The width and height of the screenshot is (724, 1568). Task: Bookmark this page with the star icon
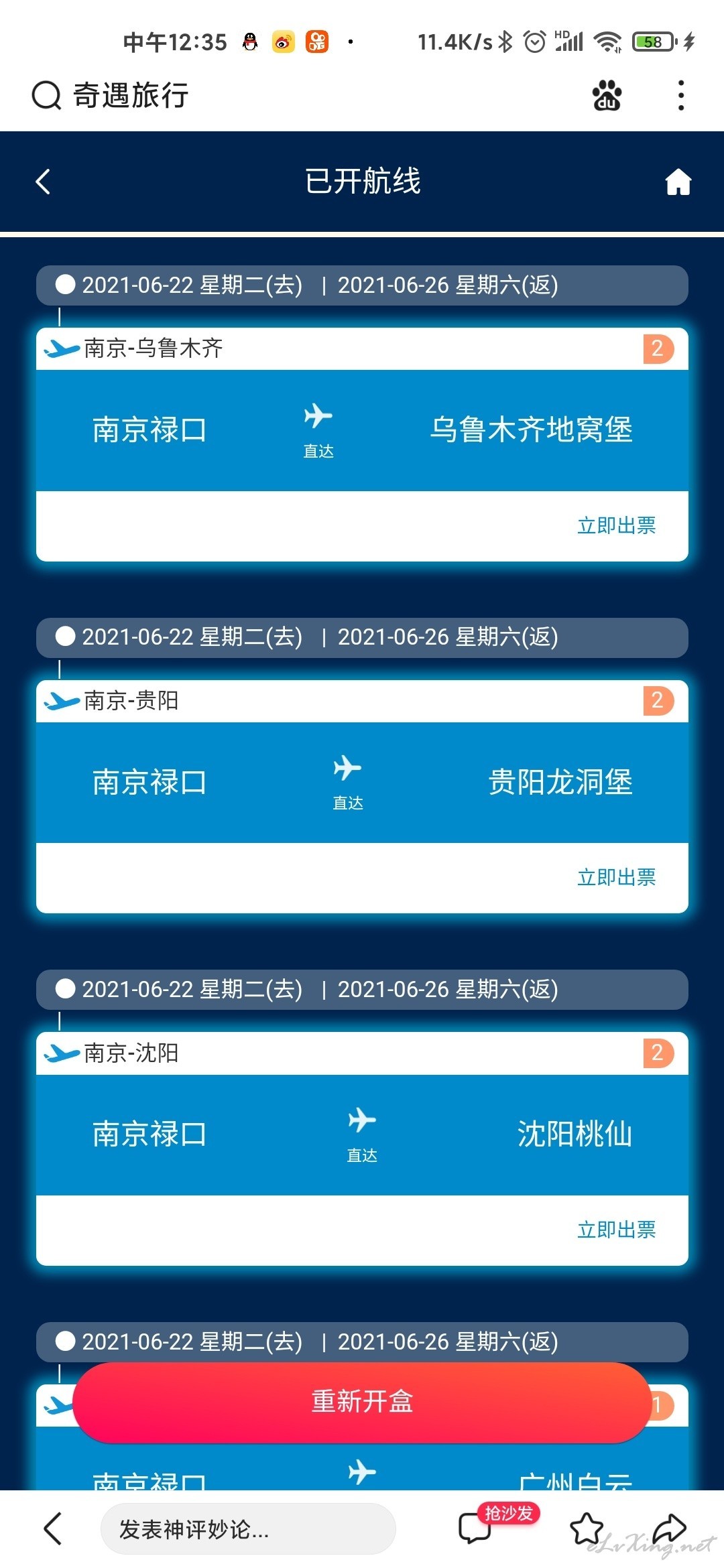point(587,1529)
